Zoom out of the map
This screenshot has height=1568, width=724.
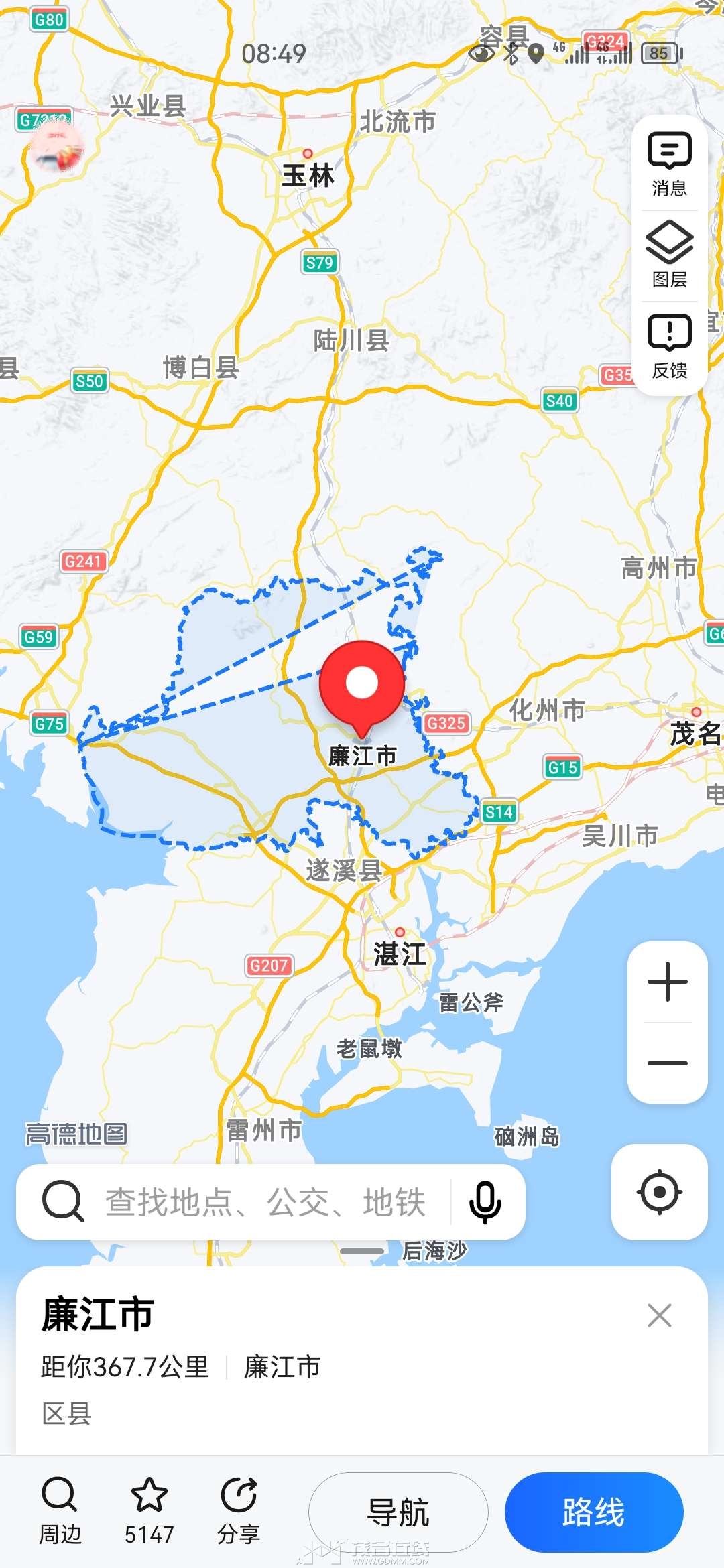(668, 1063)
